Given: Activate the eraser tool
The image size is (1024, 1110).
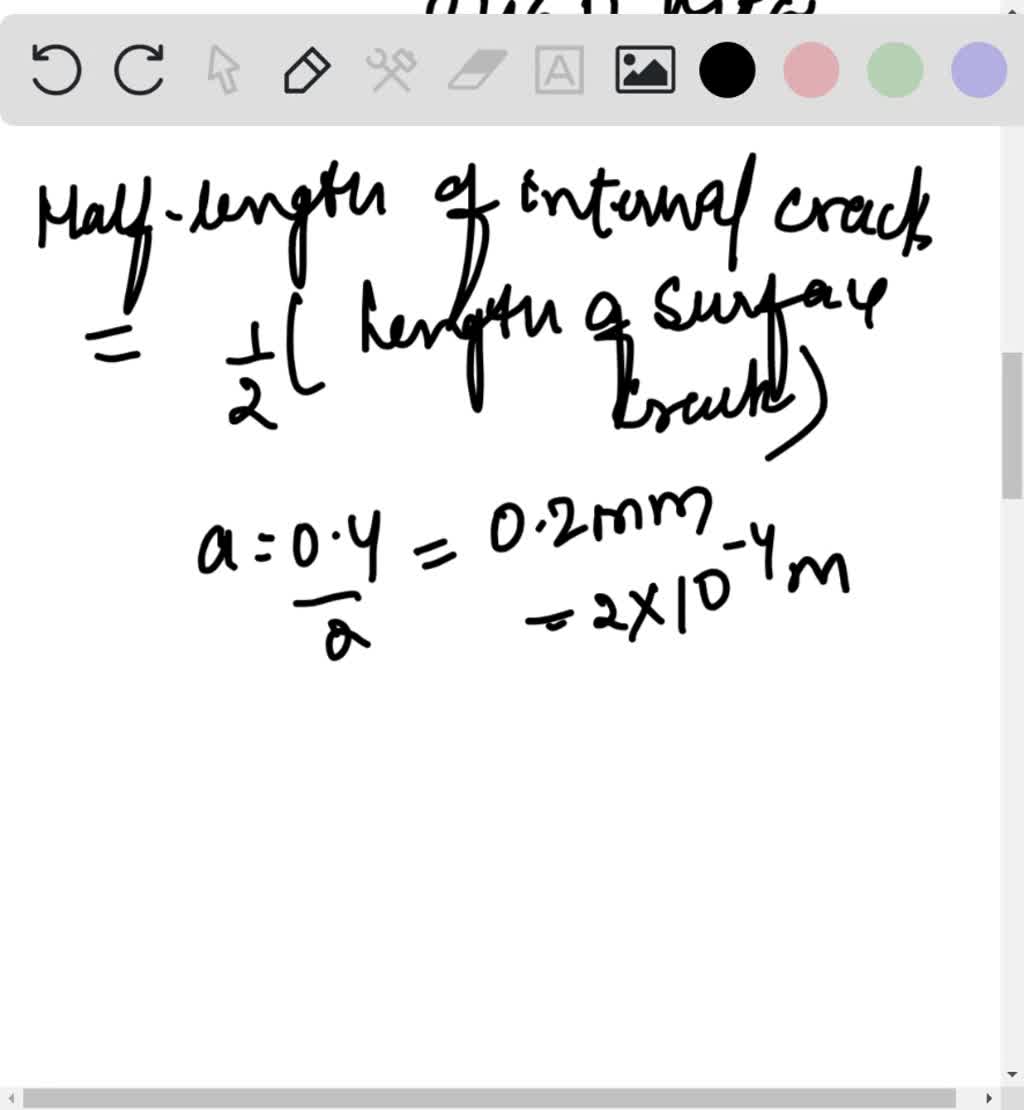Looking at the screenshot, I should pyautogui.click(x=477, y=71).
